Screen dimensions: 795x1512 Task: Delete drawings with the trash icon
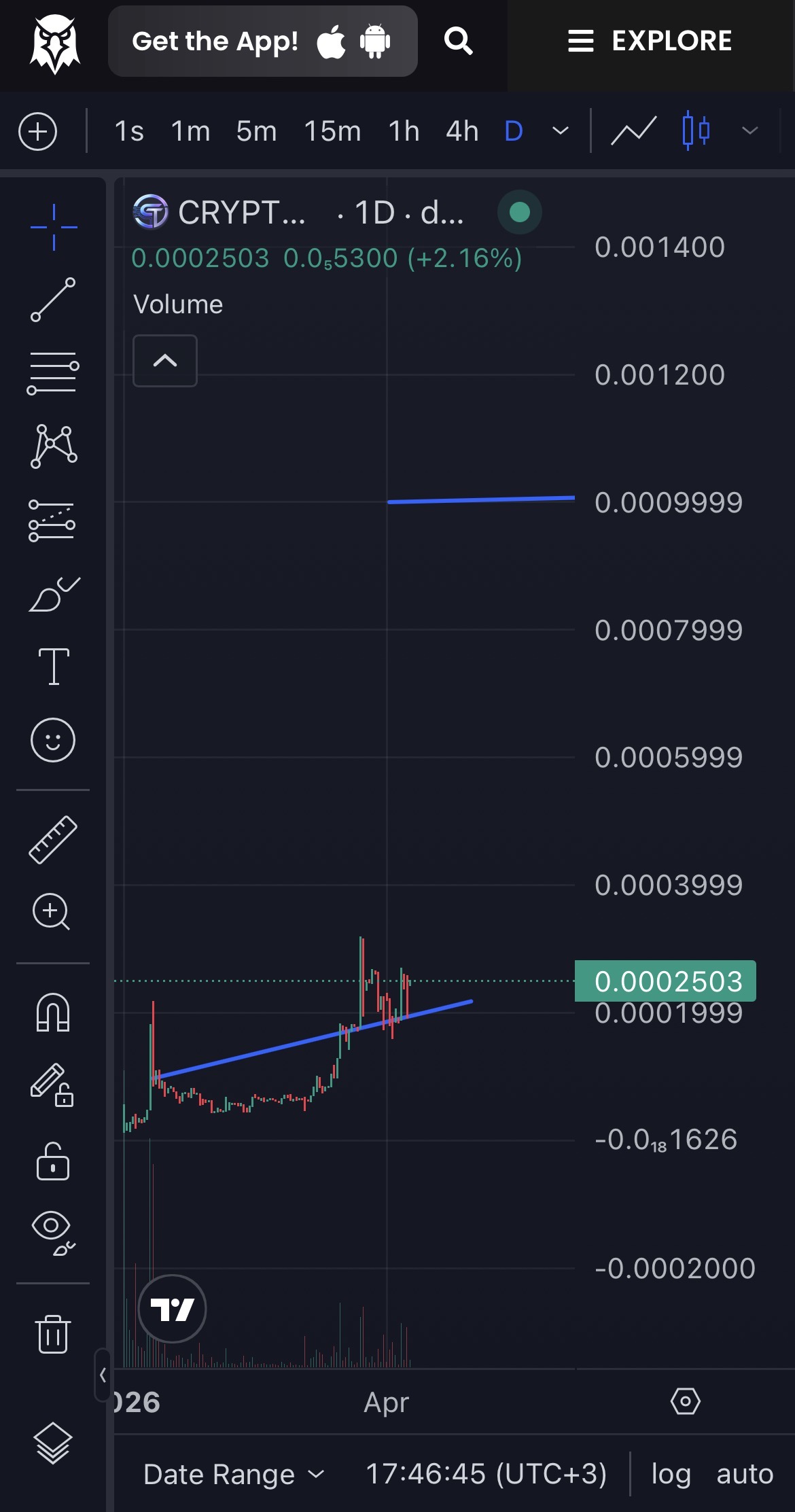click(x=53, y=1333)
